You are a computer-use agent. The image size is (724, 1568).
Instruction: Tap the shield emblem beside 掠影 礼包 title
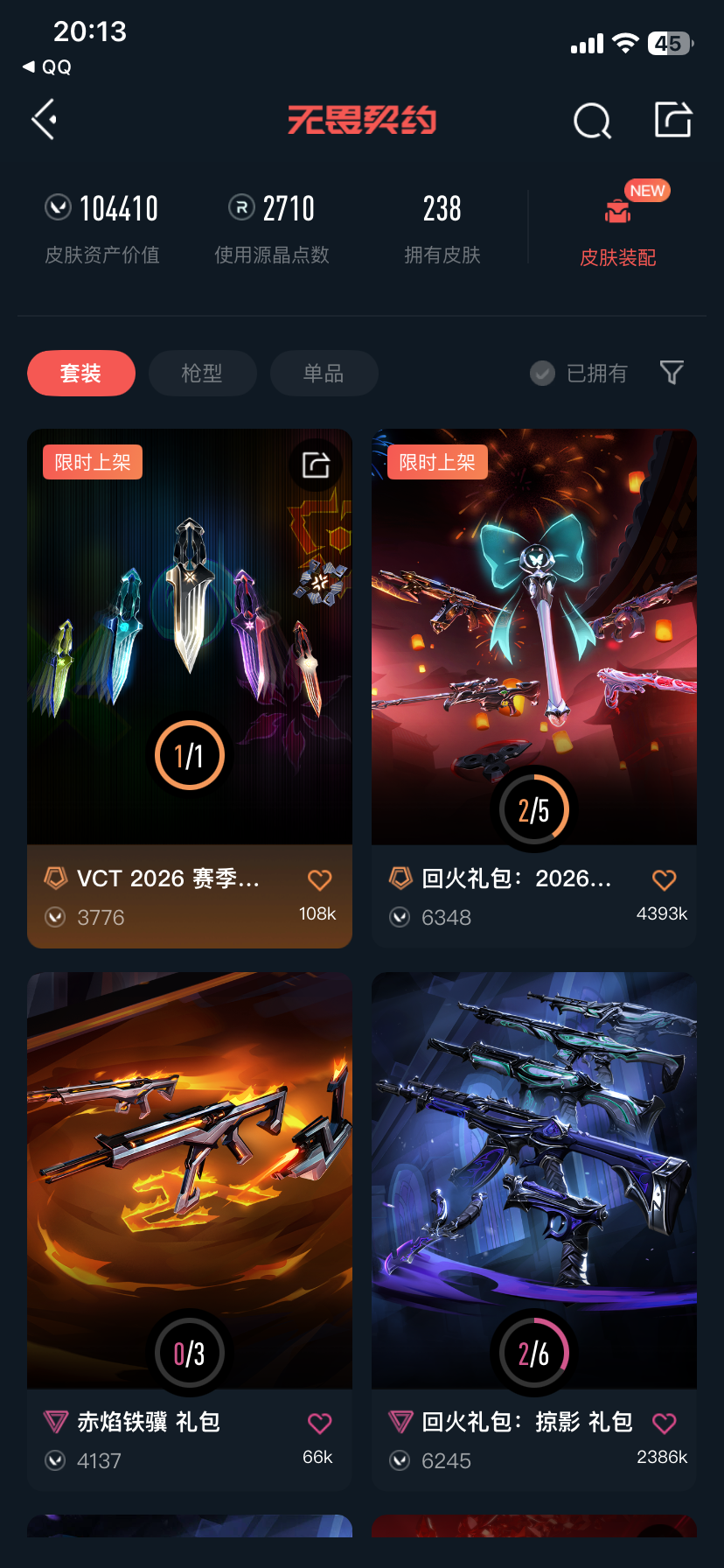401,1423
